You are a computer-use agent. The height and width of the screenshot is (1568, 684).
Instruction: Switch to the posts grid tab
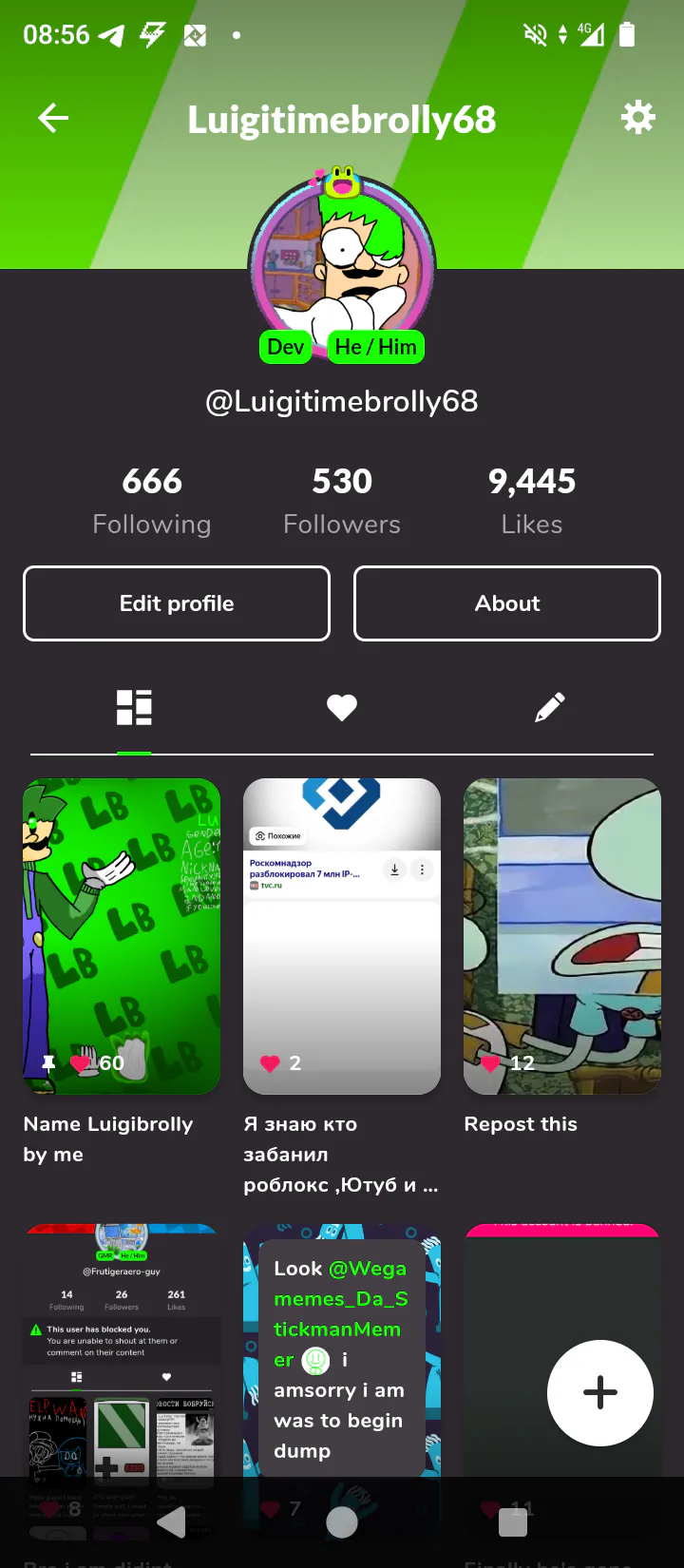134,708
